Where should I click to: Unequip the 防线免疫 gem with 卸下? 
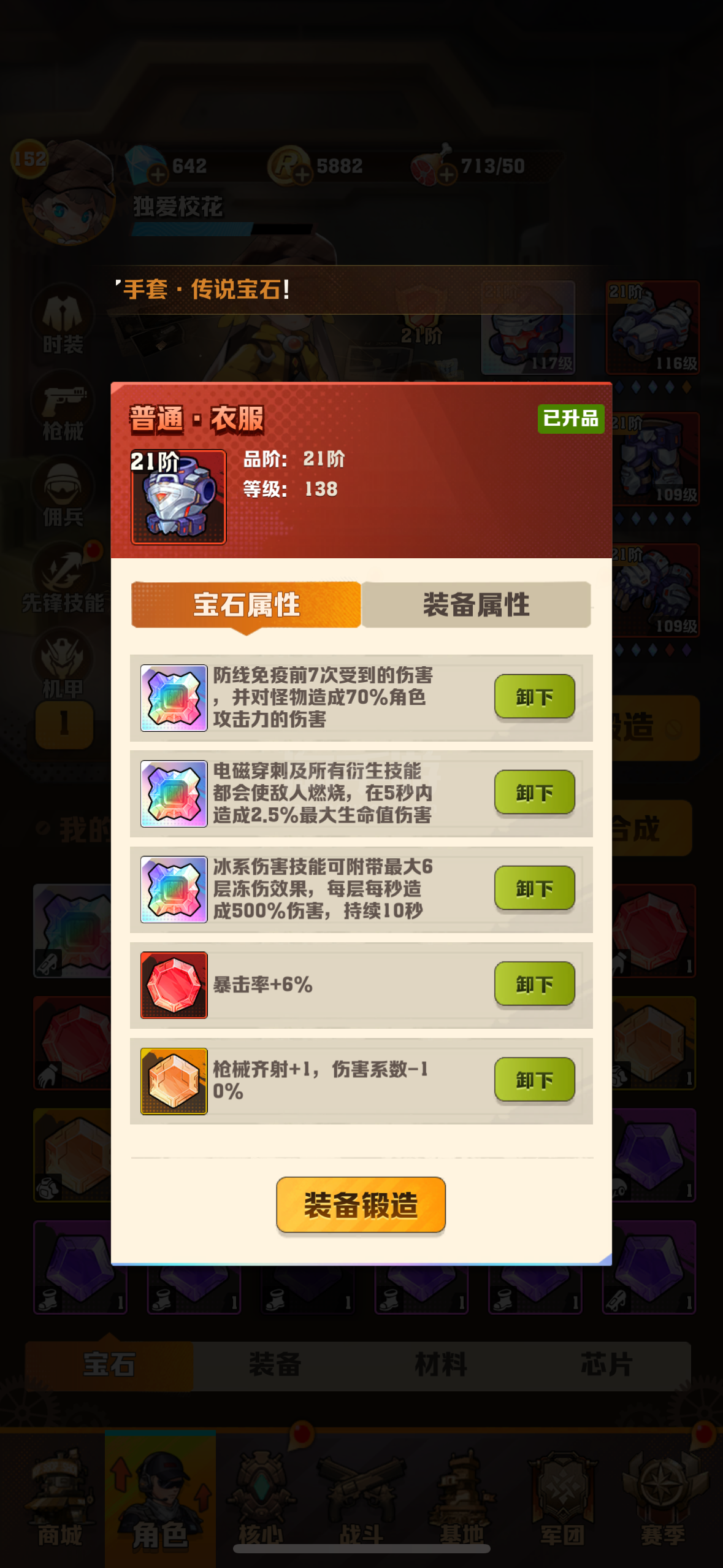click(x=534, y=697)
